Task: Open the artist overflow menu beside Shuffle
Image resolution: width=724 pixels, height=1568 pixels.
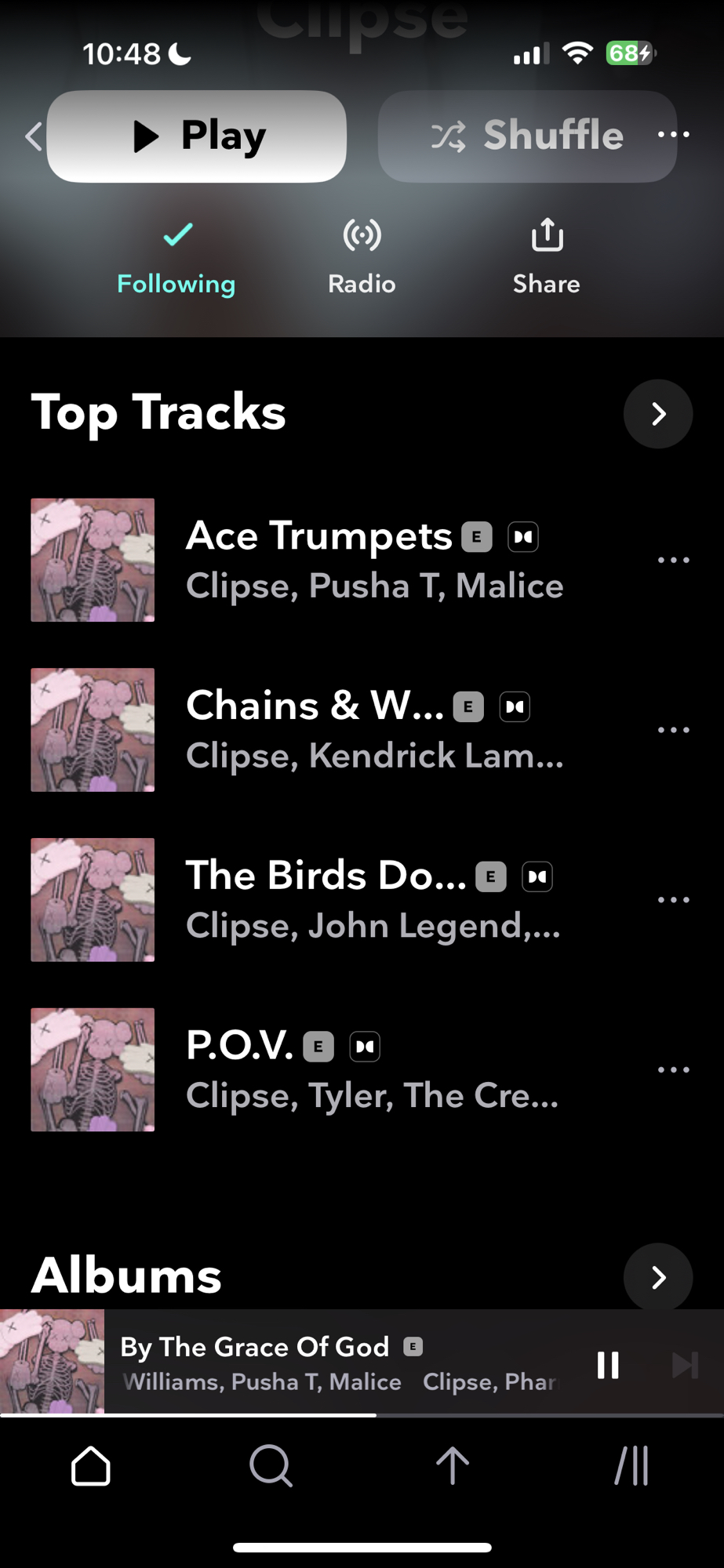Action: (x=673, y=135)
